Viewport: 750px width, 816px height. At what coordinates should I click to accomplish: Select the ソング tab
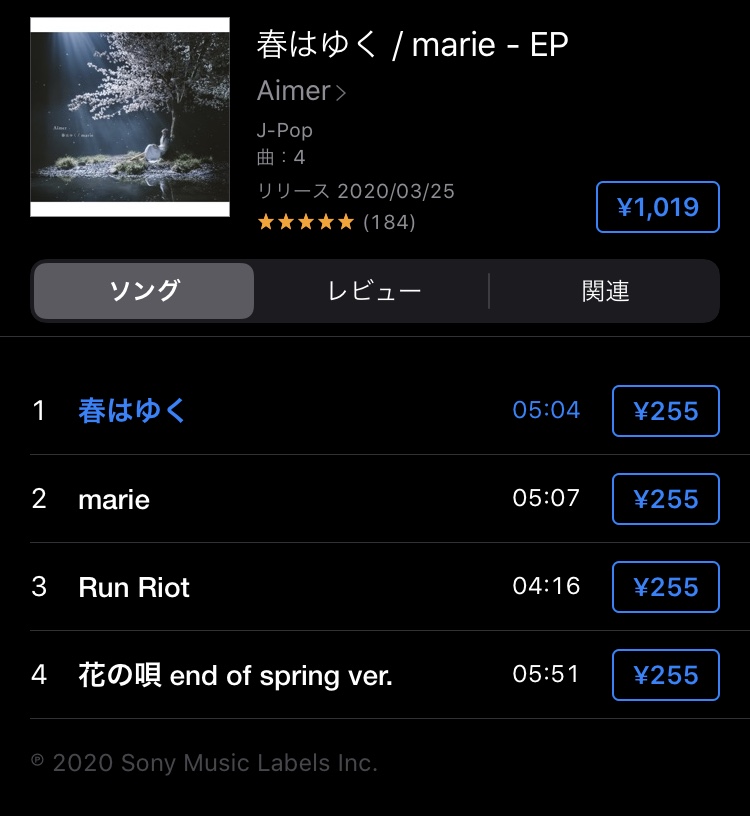144,291
